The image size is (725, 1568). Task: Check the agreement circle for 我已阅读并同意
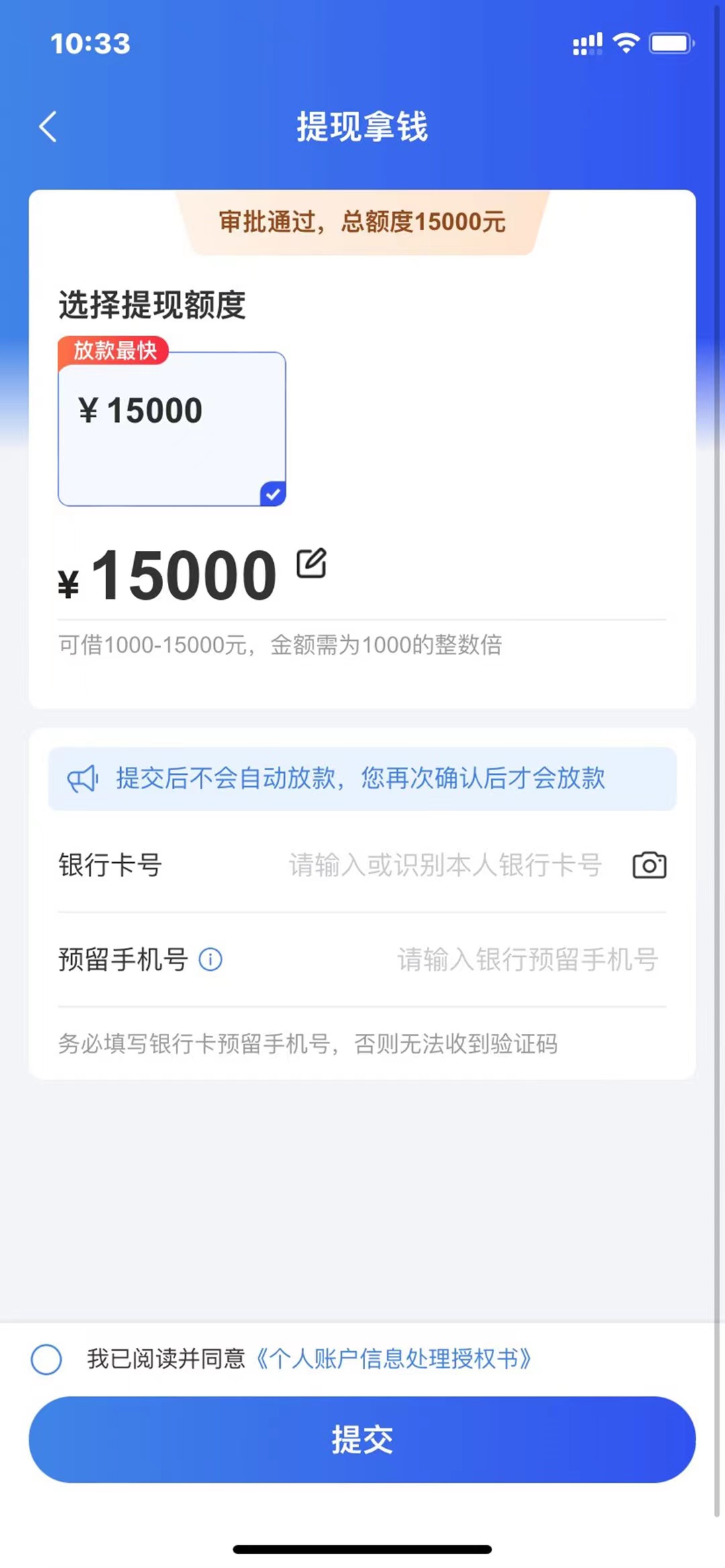46,1359
